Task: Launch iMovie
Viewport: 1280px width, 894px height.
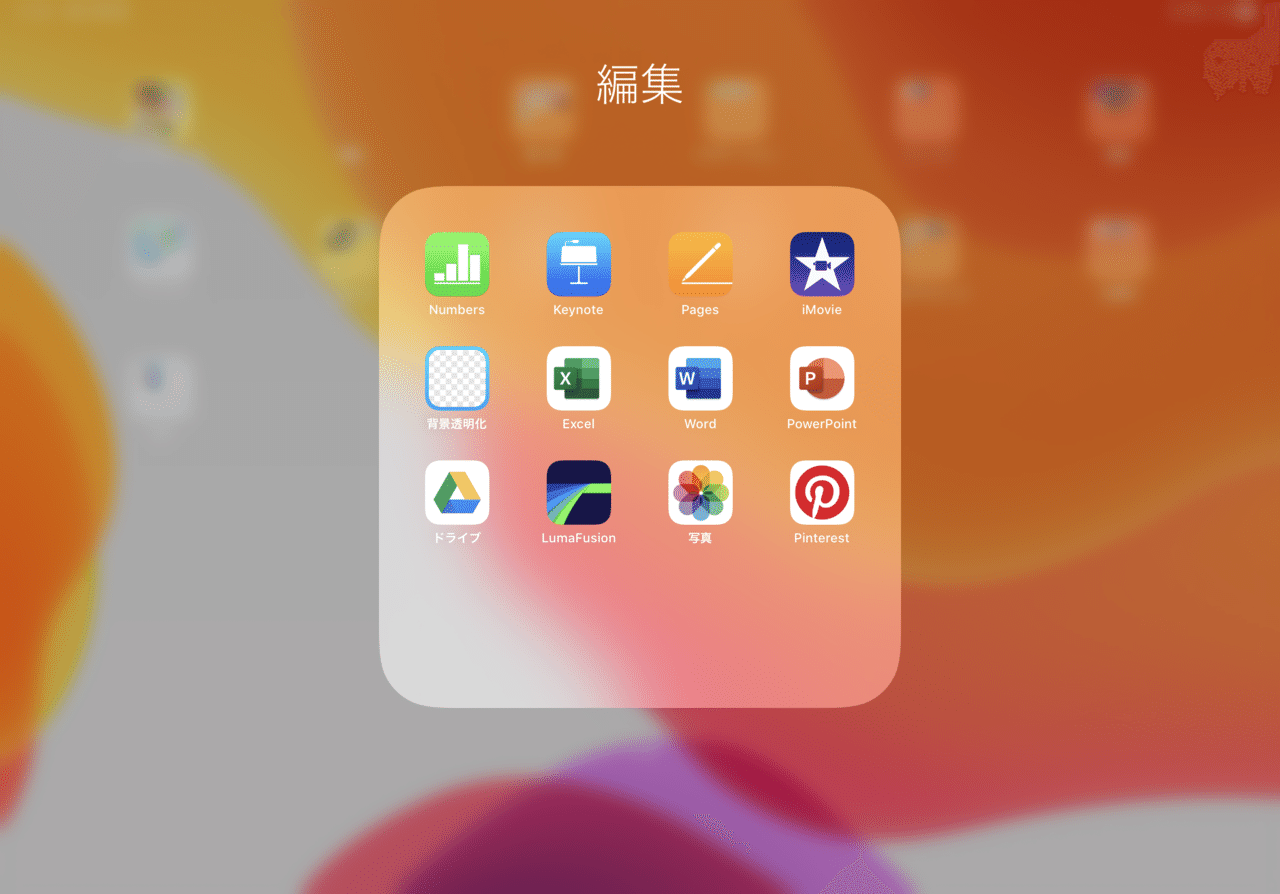Action: point(822,265)
